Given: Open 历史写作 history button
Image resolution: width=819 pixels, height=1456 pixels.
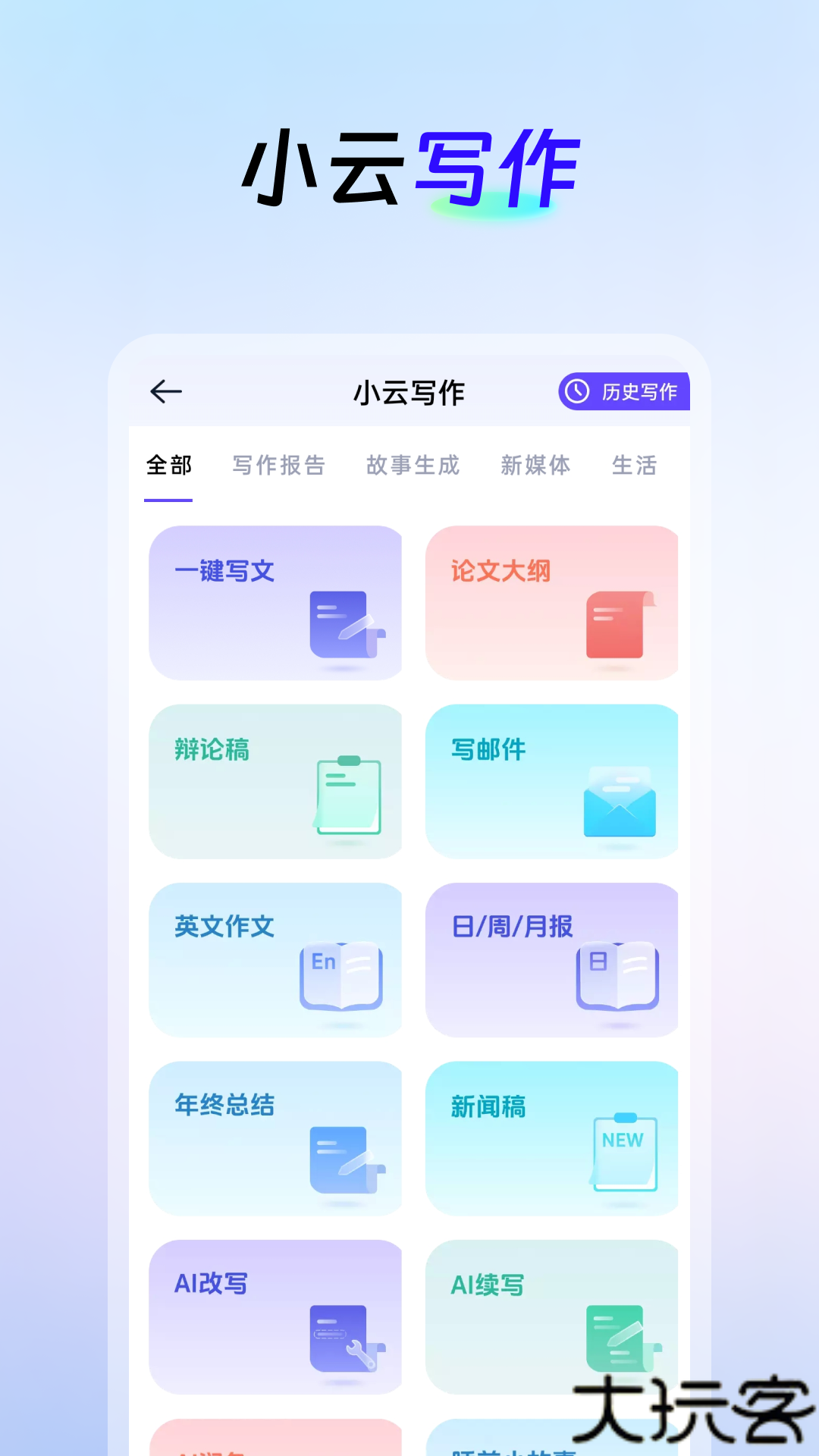Looking at the screenshot, I should click(x=623, y=392).
